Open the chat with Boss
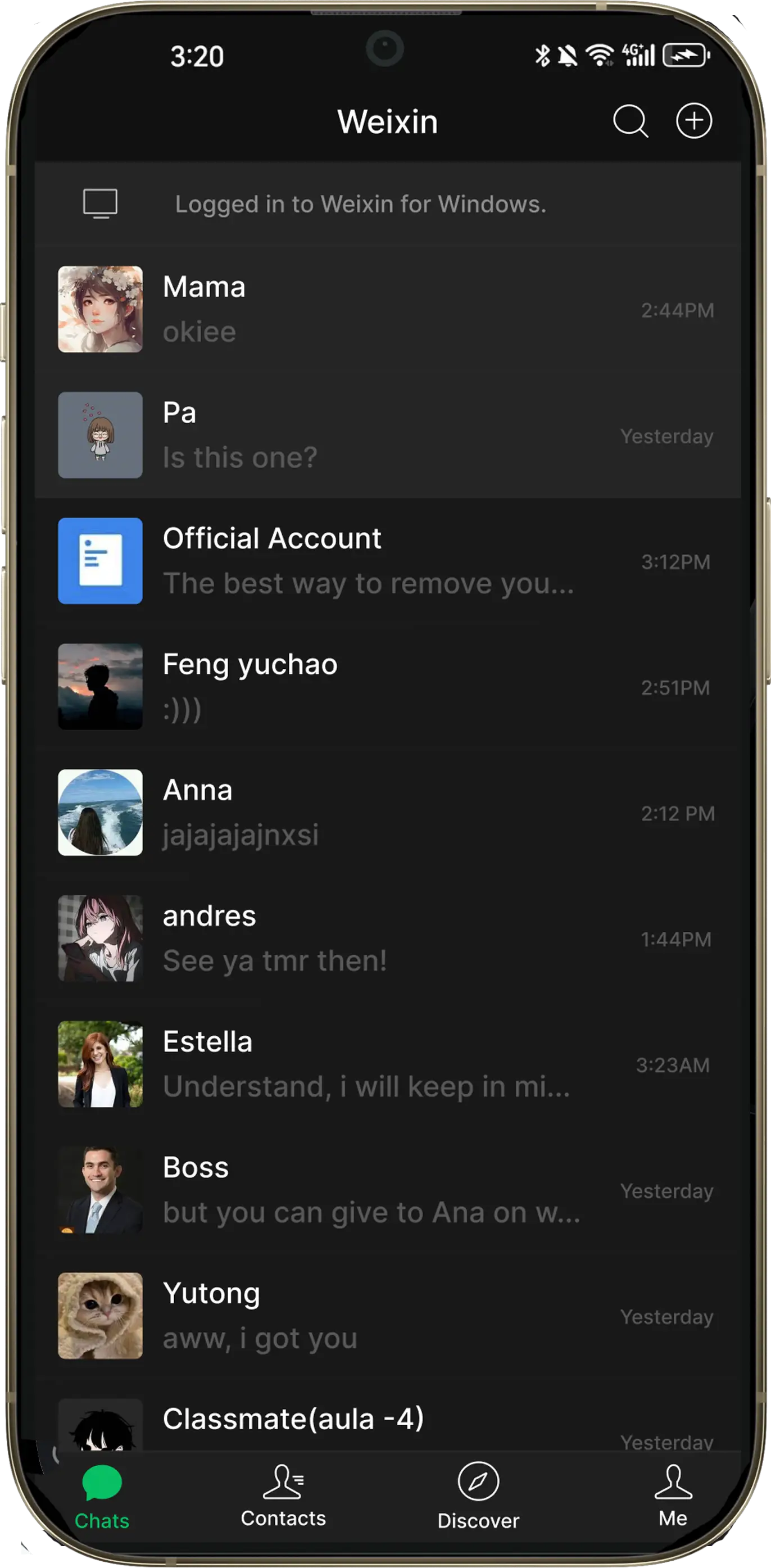Viewport: 771px width, 1568px height. (x=388, y=1190)
